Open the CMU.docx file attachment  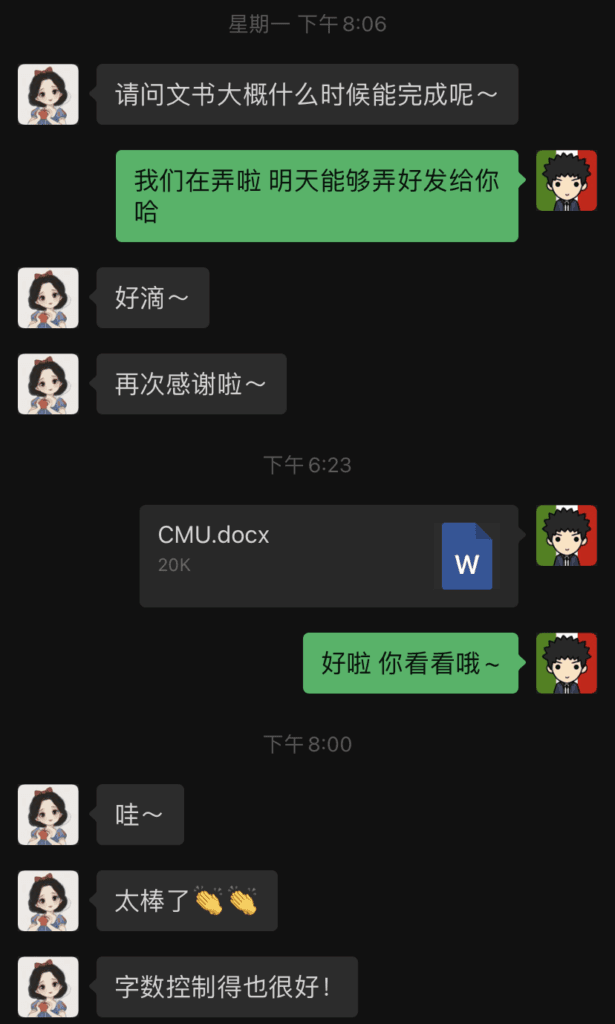coord(329,555)
